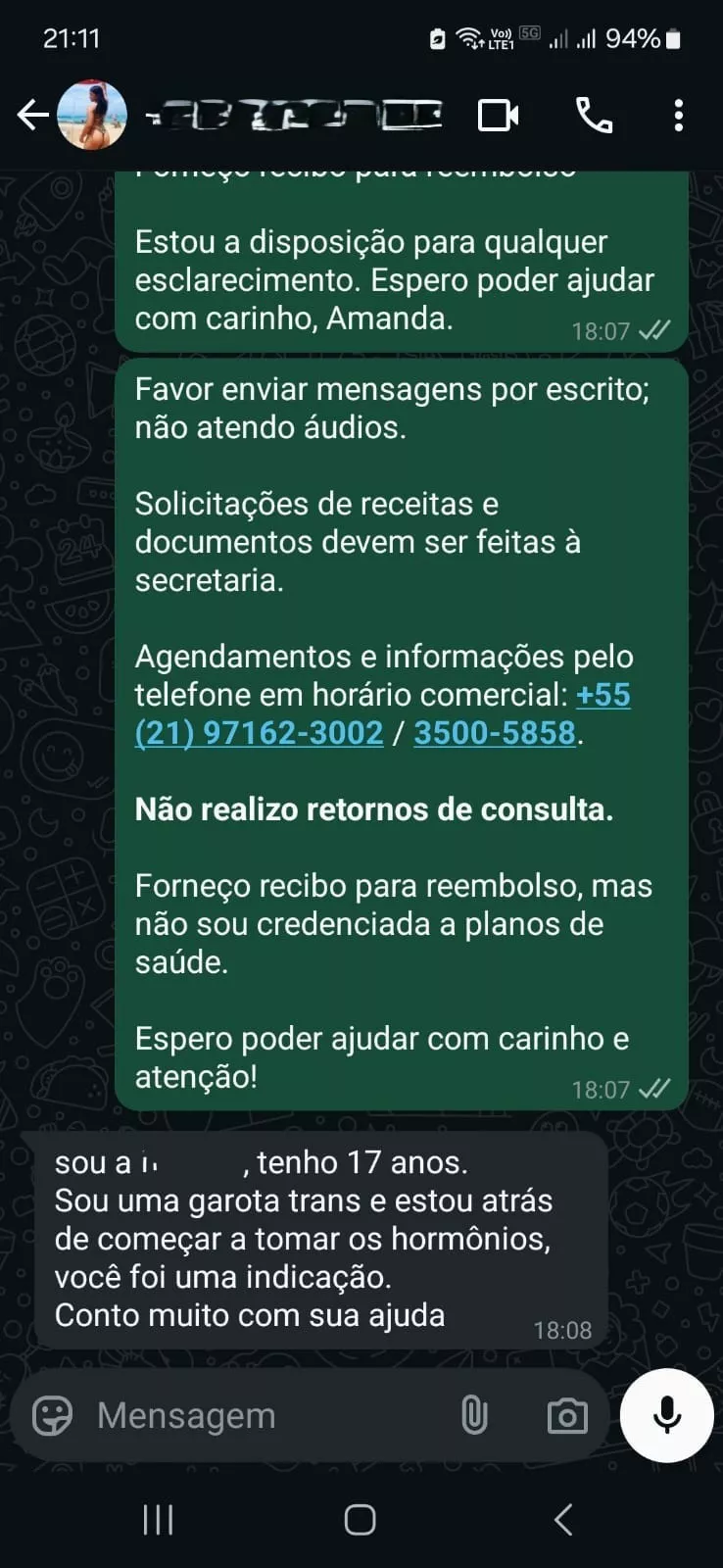Tap the microphone voice message button
Image resolution: width=723 pixels, height=1568 pixels.
[667, 1415]
